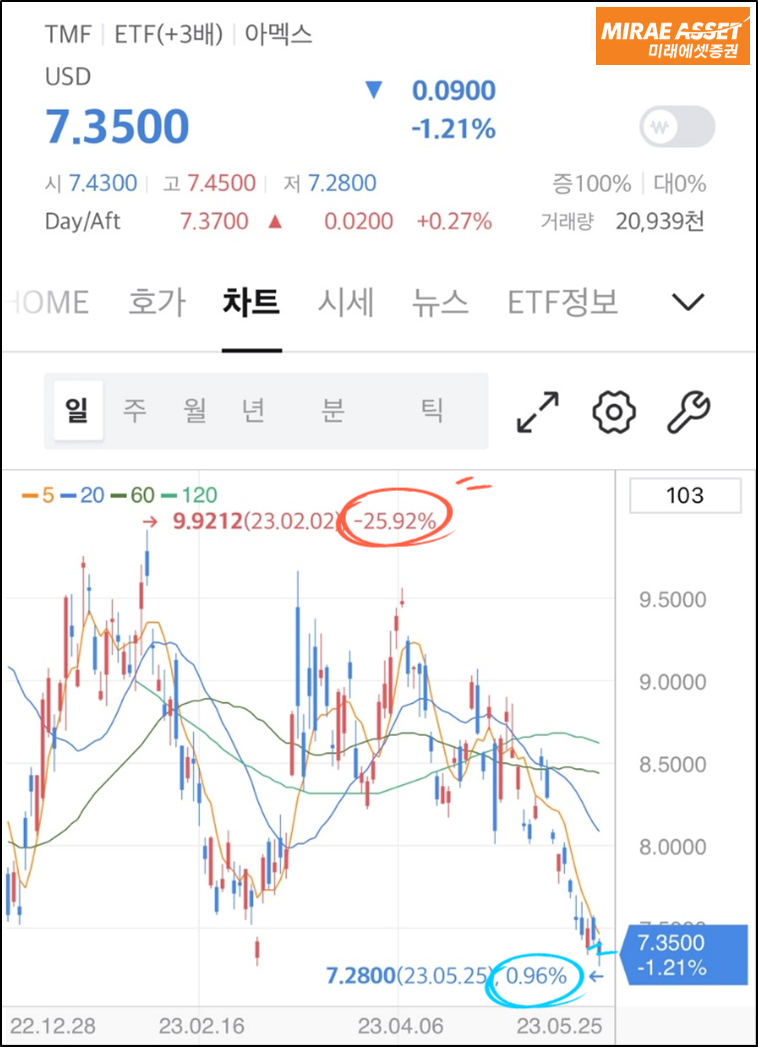Expand chart to fullscreen with diagonal arrows icon
This screenshot has height=1047, width=758.
coord(536,410)
